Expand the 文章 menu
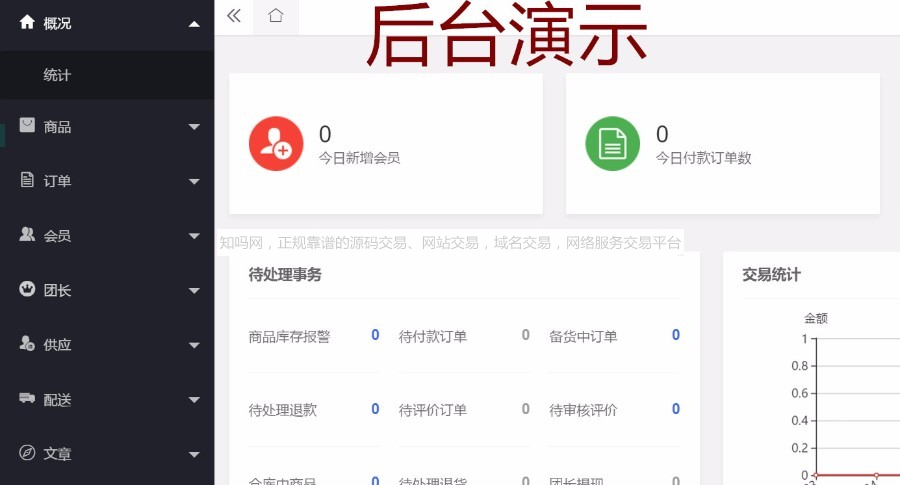The image size is (900, 485). (107, 453)
